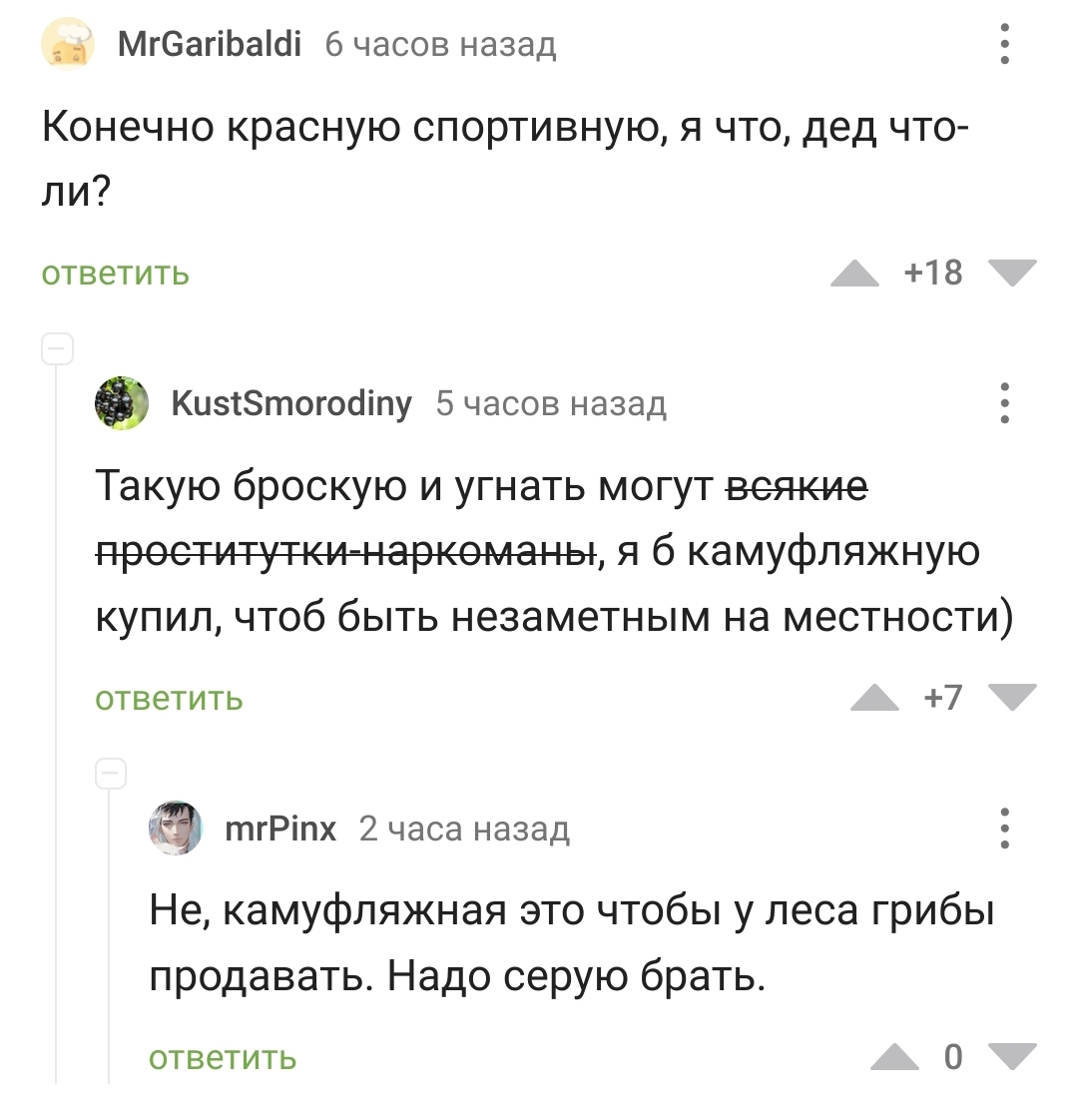Downvote MrGaribaldi's comment
This screenshot has width=1078, height=1120.
1013,273
